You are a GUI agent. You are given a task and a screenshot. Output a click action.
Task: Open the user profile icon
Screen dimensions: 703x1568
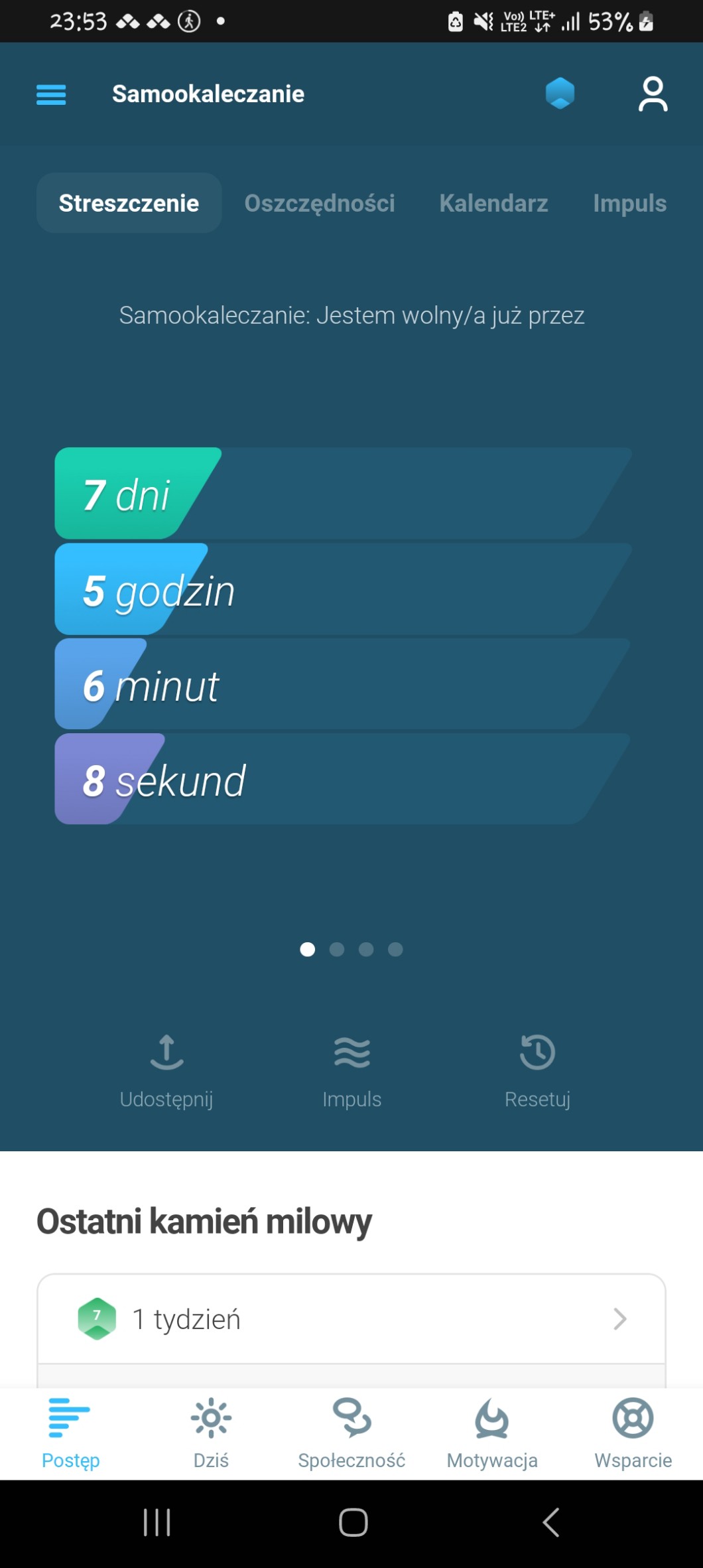(x=653, y=94)
